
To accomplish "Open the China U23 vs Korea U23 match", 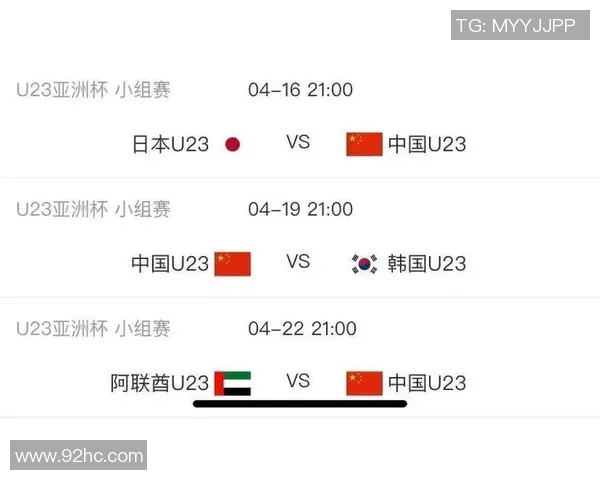I will point(298,263).
